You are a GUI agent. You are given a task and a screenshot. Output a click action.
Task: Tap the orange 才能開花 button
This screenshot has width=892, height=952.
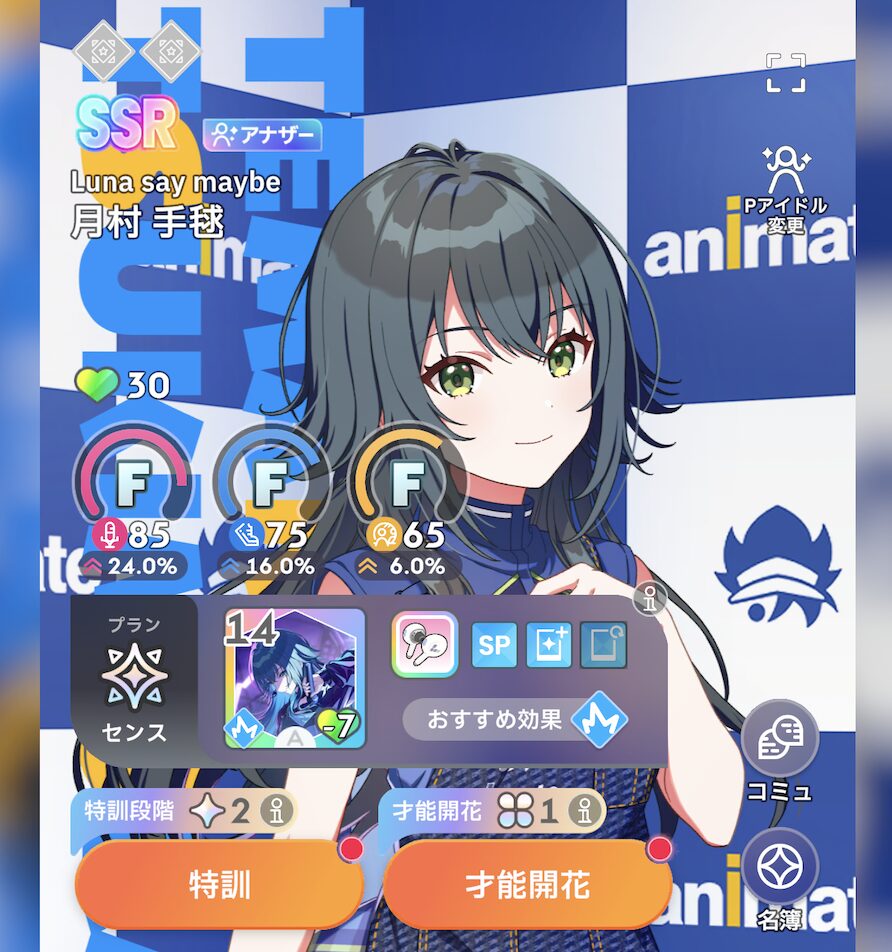[528, 884]
